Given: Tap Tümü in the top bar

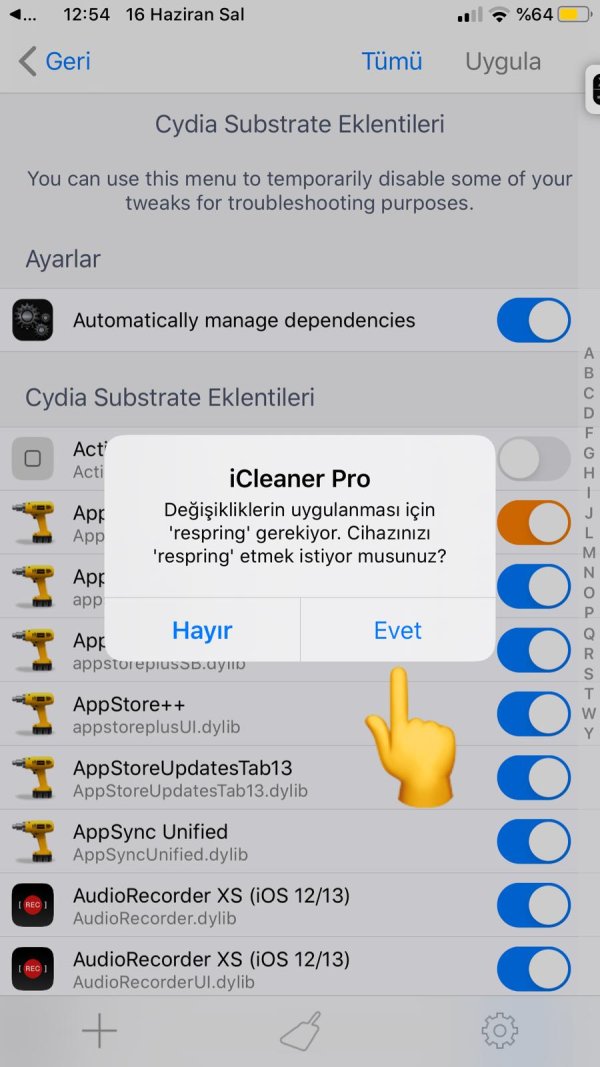Looking at the screenshot, I should [392, 61].
